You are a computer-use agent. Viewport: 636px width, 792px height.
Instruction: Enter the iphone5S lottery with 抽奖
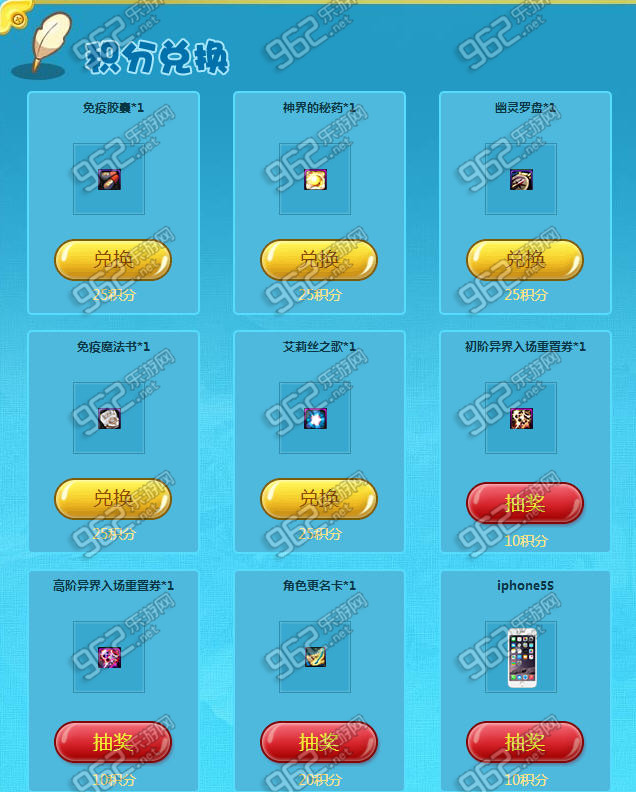(525, 742)
